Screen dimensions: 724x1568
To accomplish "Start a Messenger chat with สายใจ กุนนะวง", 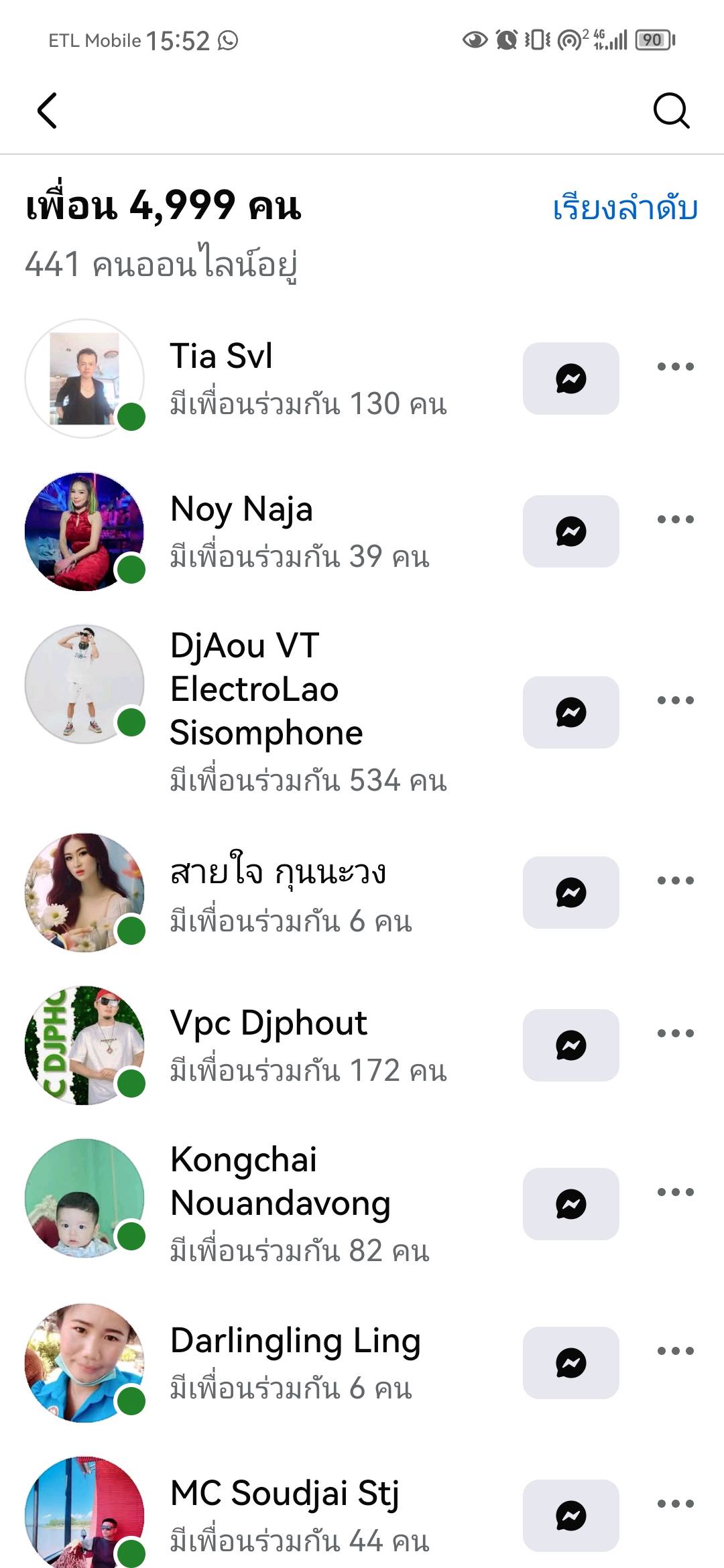I will coord(570,893).
